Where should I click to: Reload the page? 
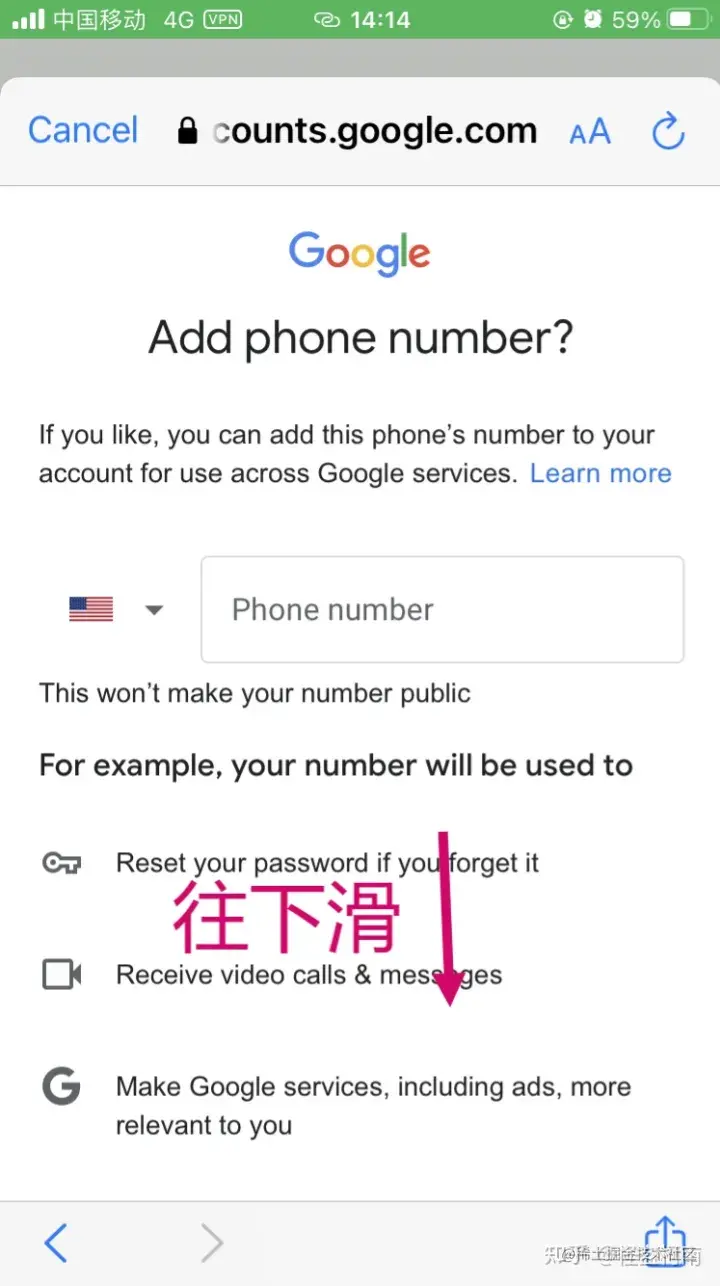point(667,131)
